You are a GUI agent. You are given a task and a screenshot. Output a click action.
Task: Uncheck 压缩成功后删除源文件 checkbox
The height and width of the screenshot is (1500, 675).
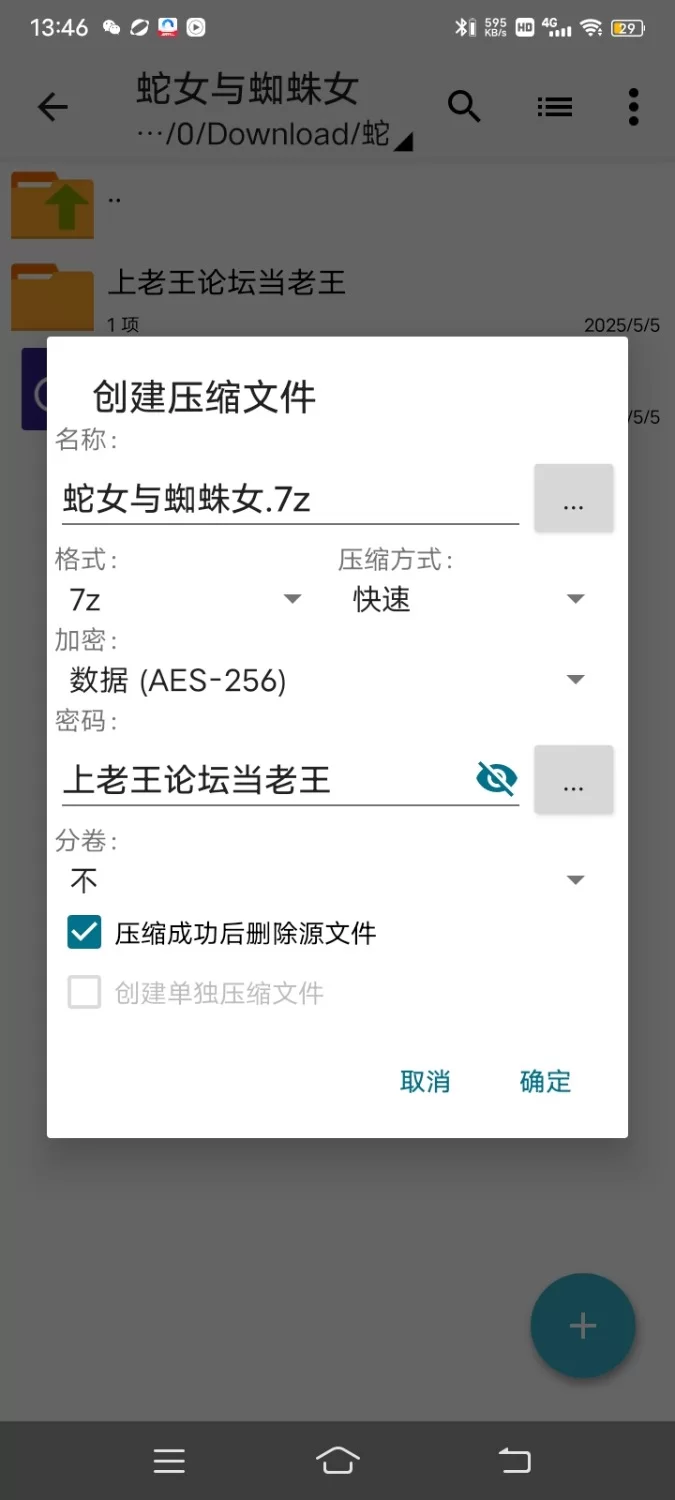[x=85, y=933]
